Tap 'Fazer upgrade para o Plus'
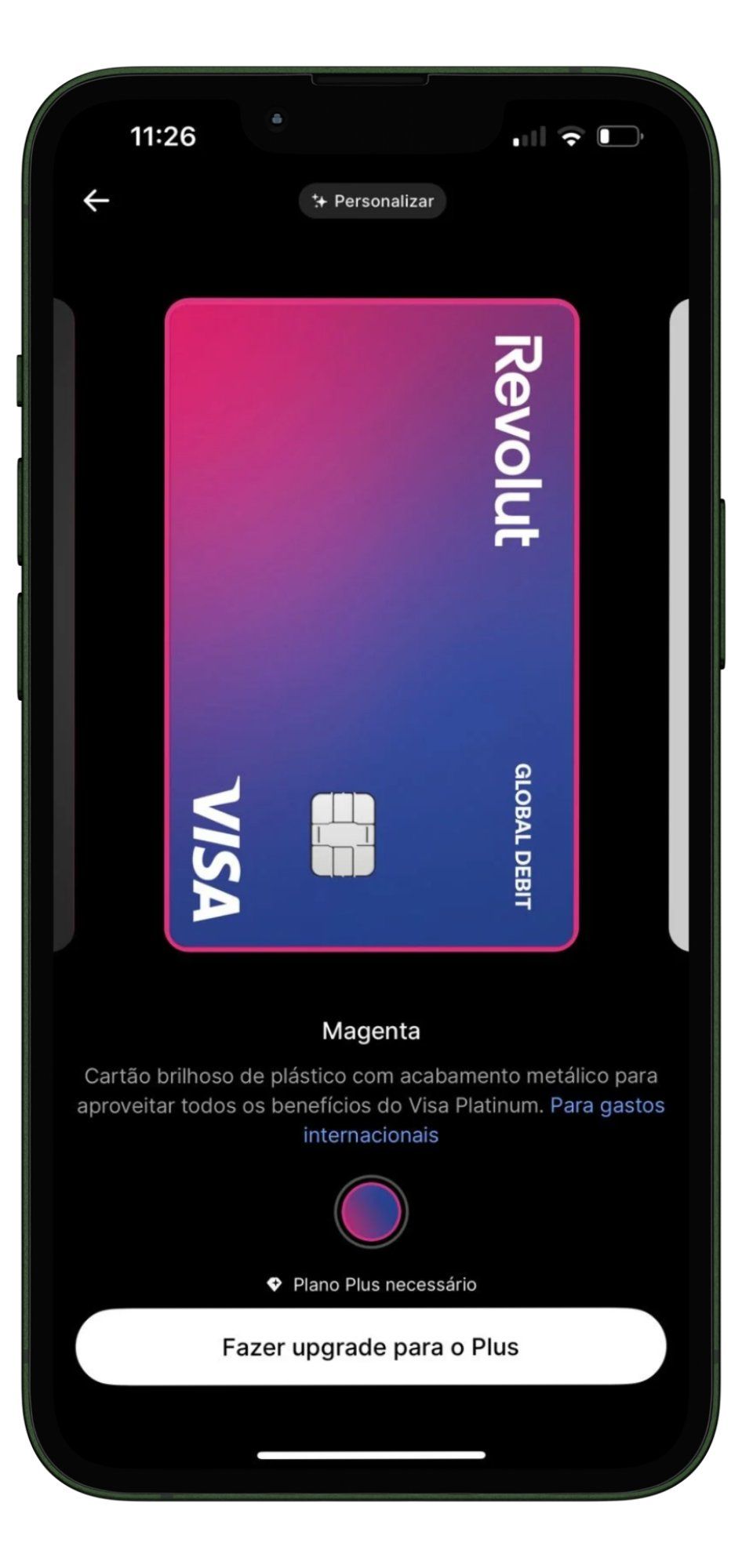This screenshot has width=742, height=1568. click(x=371, y=1347)
